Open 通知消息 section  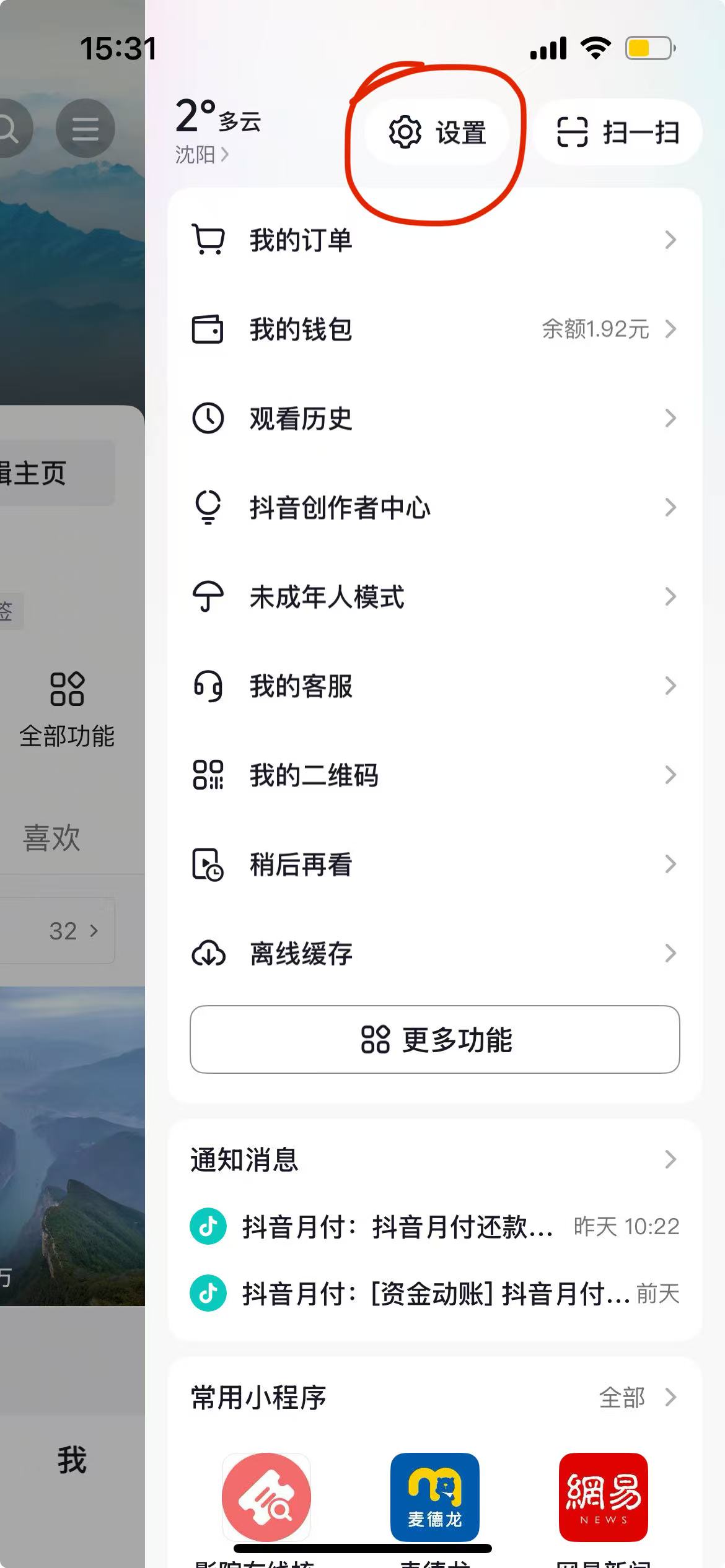[x=434, y=1160]
